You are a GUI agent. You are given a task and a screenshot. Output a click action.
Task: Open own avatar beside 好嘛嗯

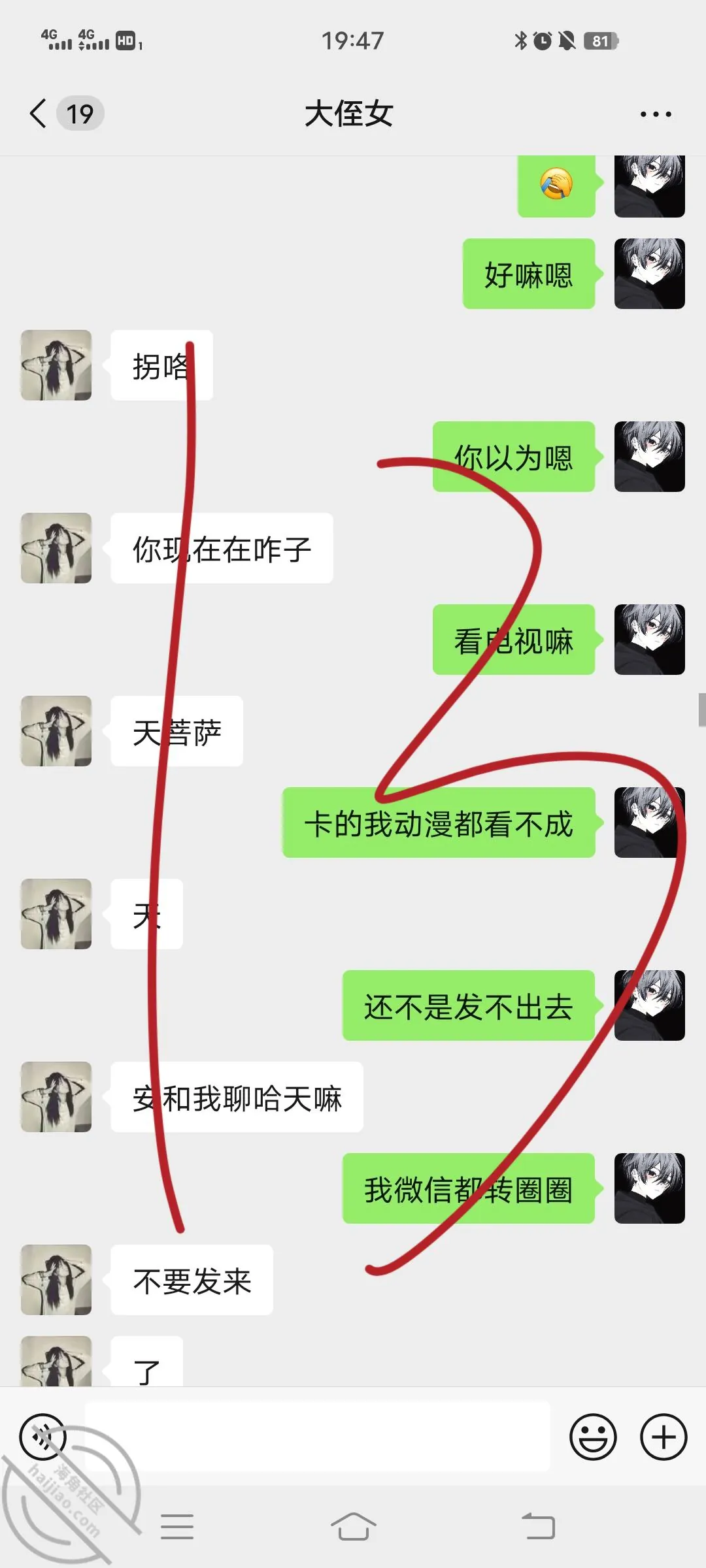pyautogui.click(x=650, y=274)
